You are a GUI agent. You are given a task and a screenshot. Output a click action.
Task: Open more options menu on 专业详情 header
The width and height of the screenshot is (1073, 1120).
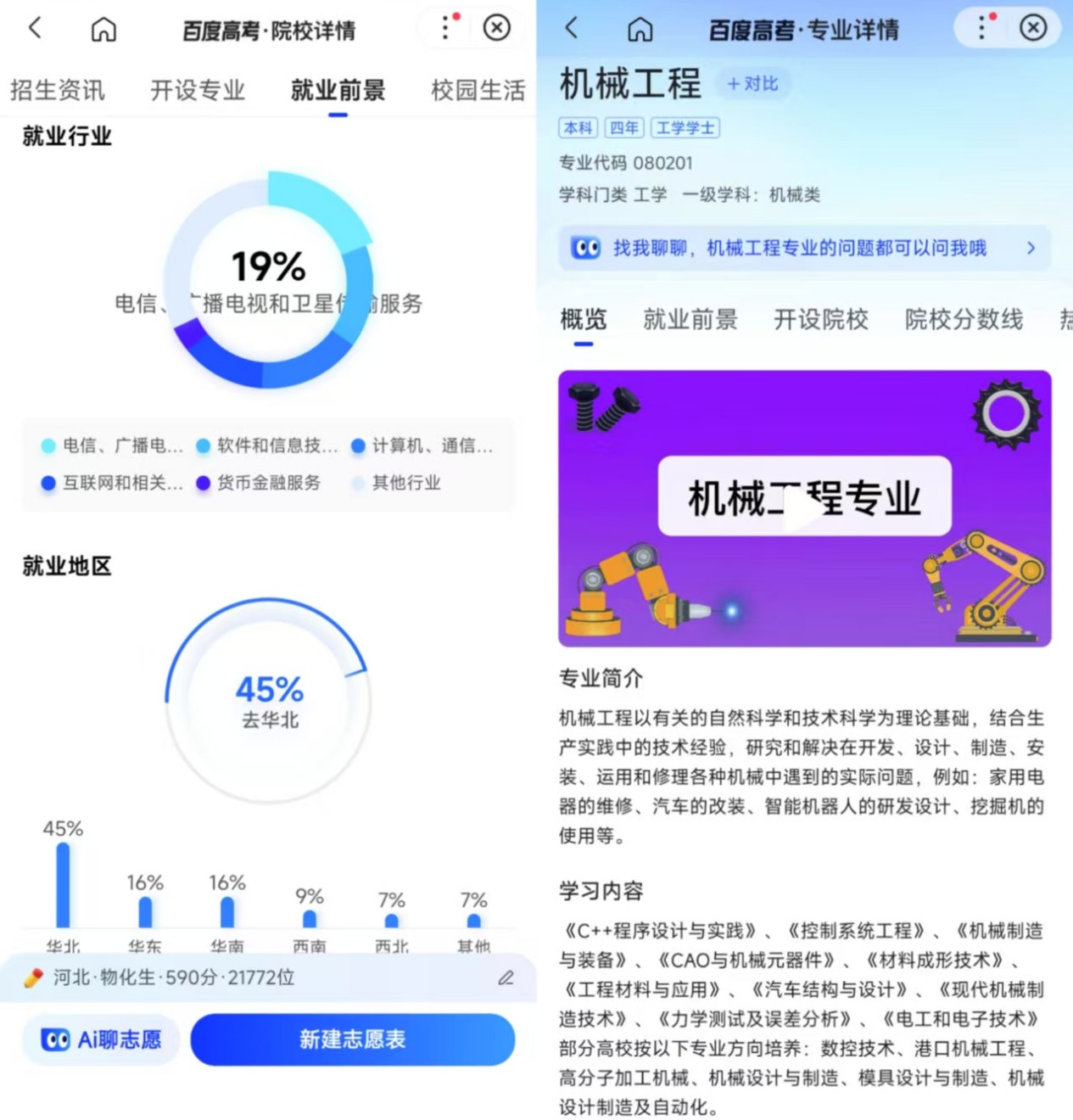tap(981, 28)
